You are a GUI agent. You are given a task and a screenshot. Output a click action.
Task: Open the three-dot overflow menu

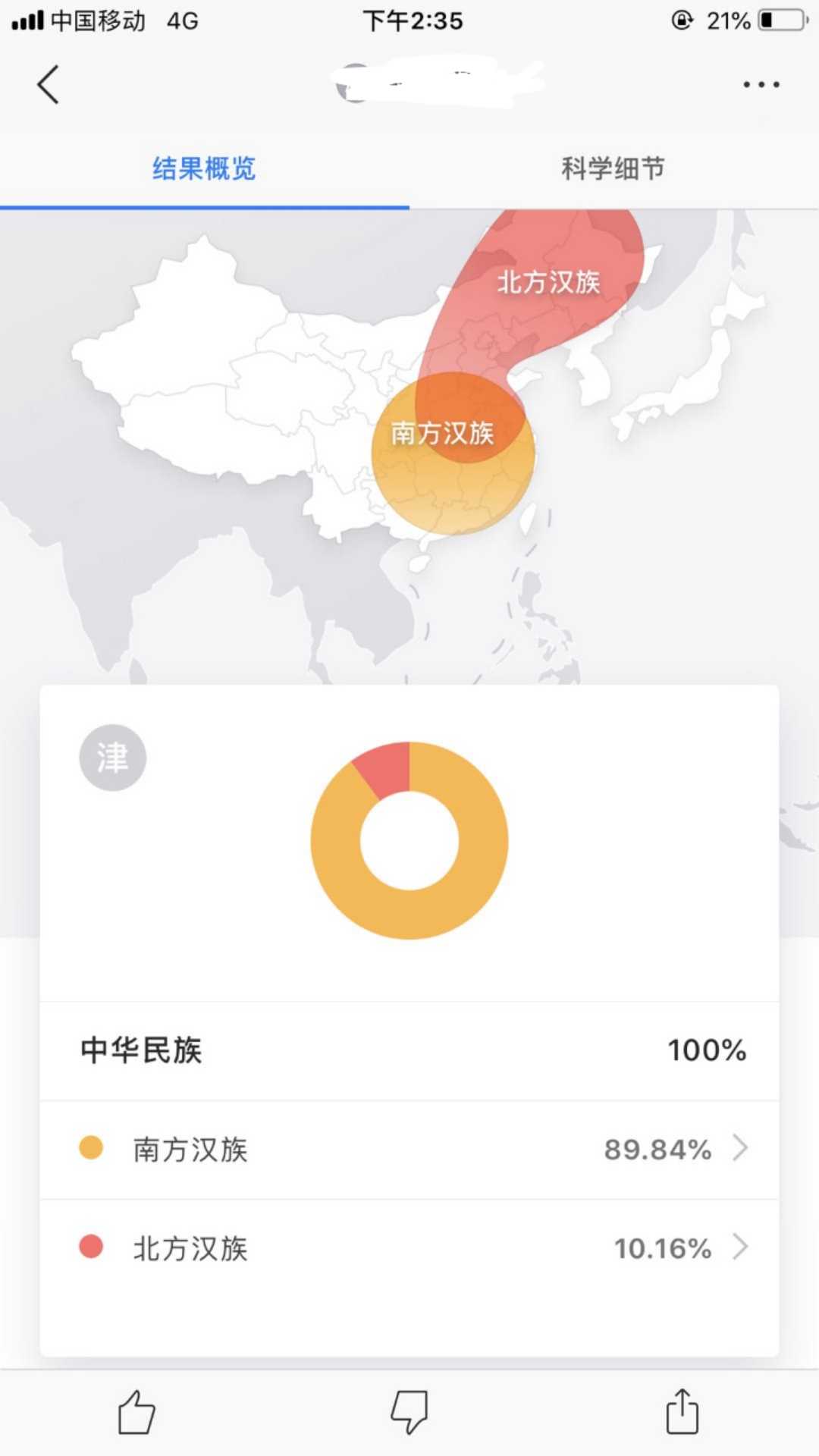pyautogui.click(x=761, y=84)
